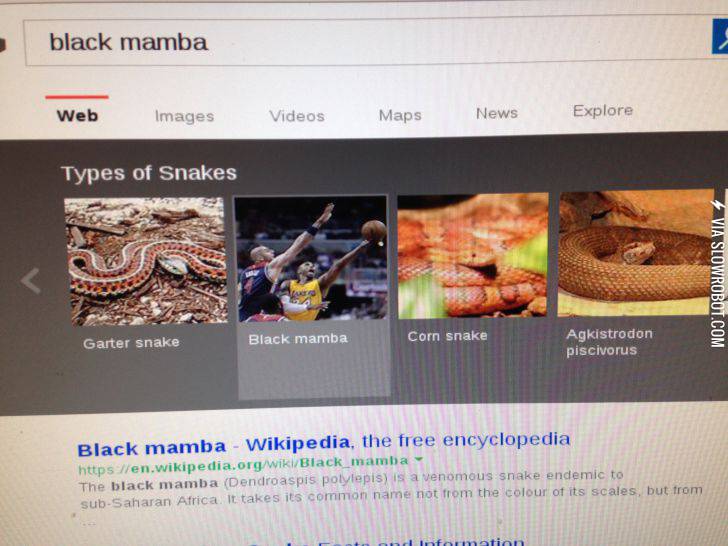Switch to the Videos tab
Screen dimensions: 728x546
tap(297, 116)
